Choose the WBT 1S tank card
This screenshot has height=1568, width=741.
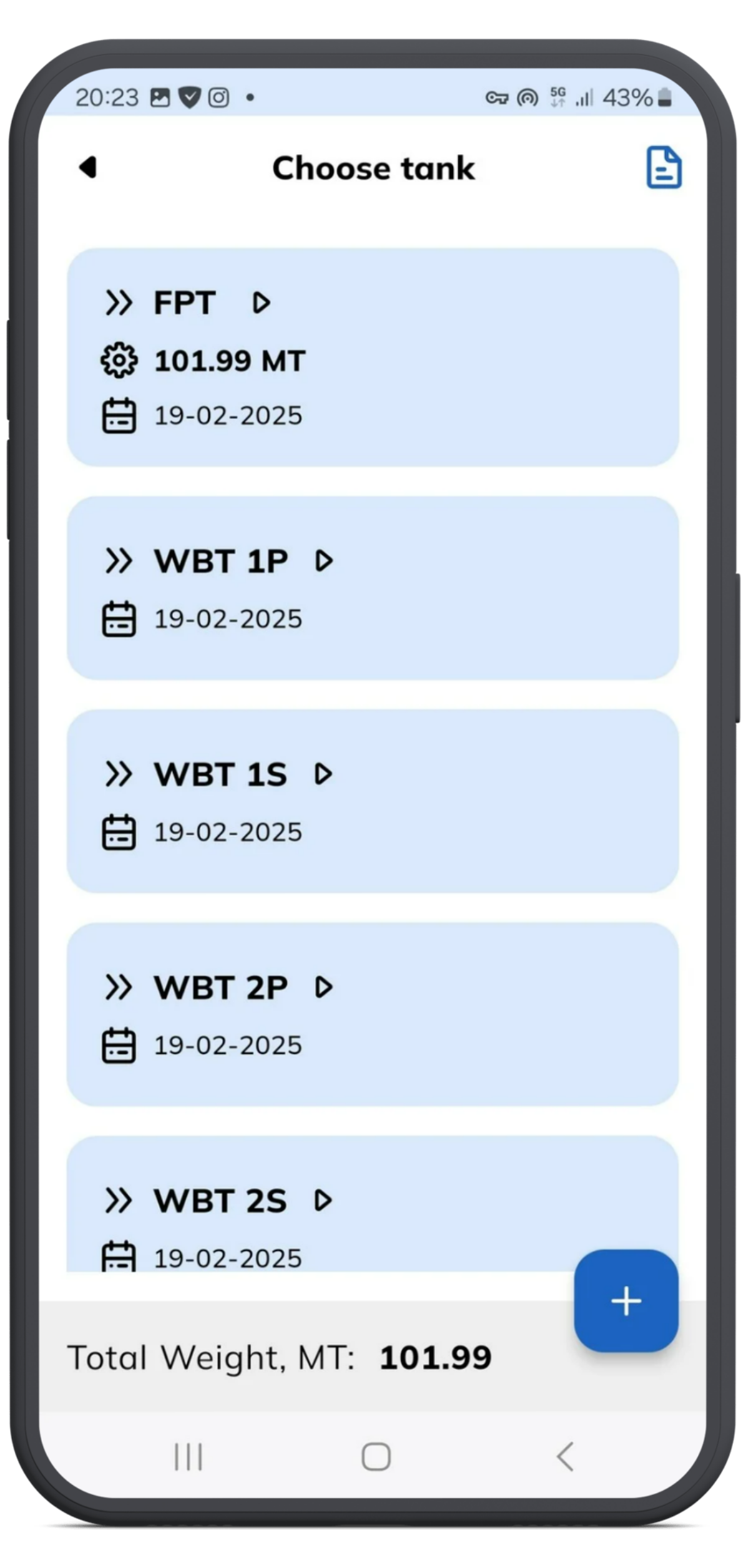point(372,801)
